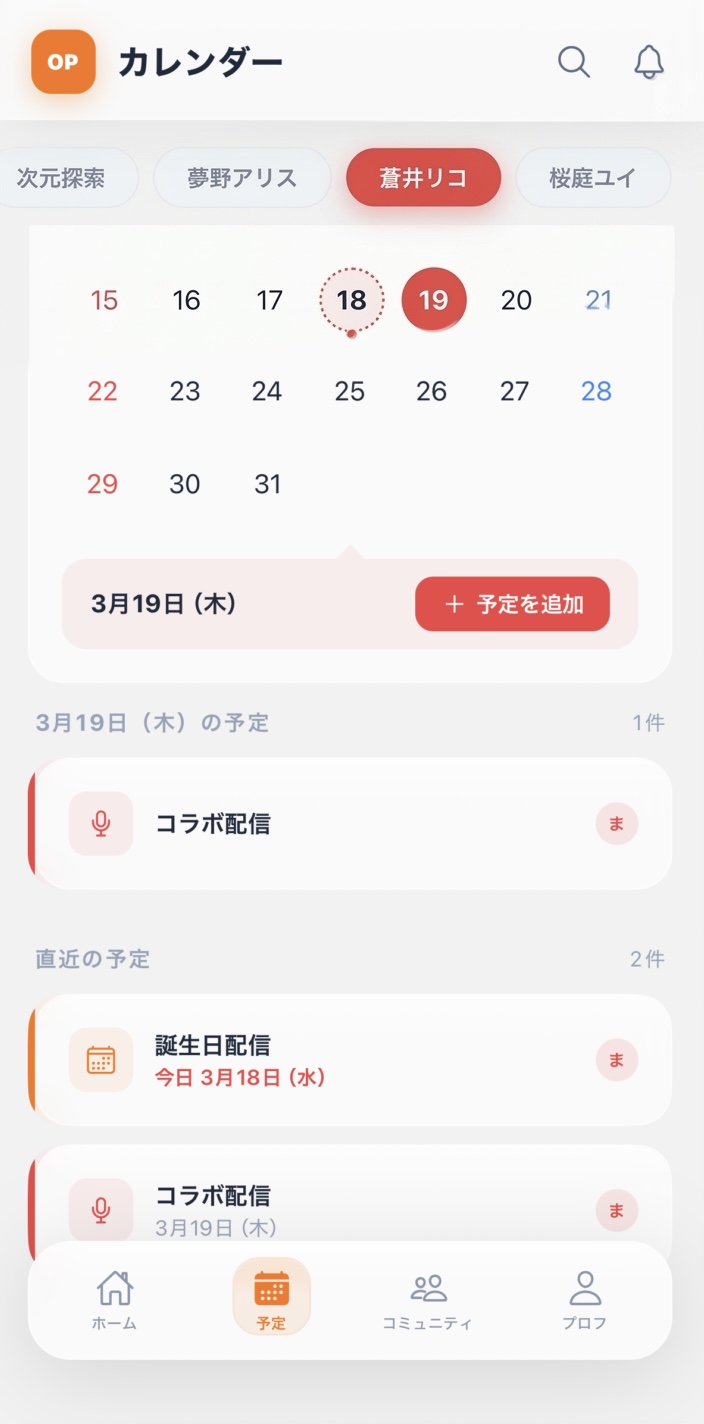Open the notifications bell

pyautogui.click(x=649, y=62)
